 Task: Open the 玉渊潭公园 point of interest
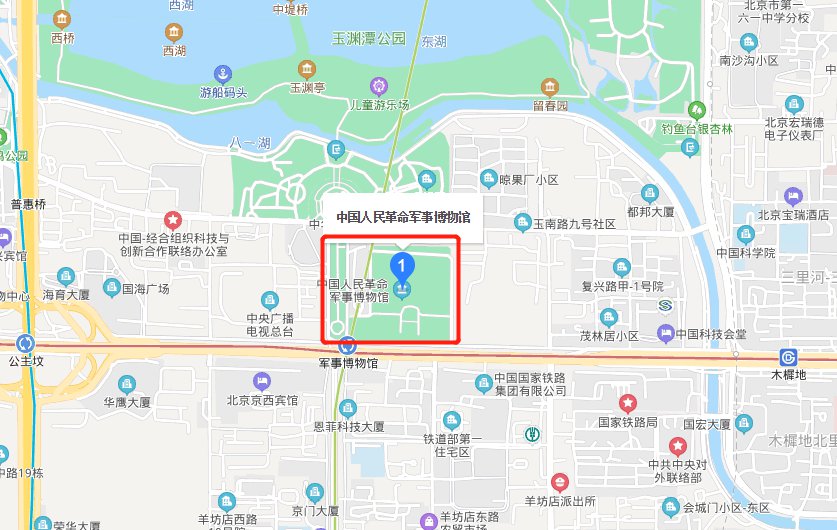click(x=368, y=39)
